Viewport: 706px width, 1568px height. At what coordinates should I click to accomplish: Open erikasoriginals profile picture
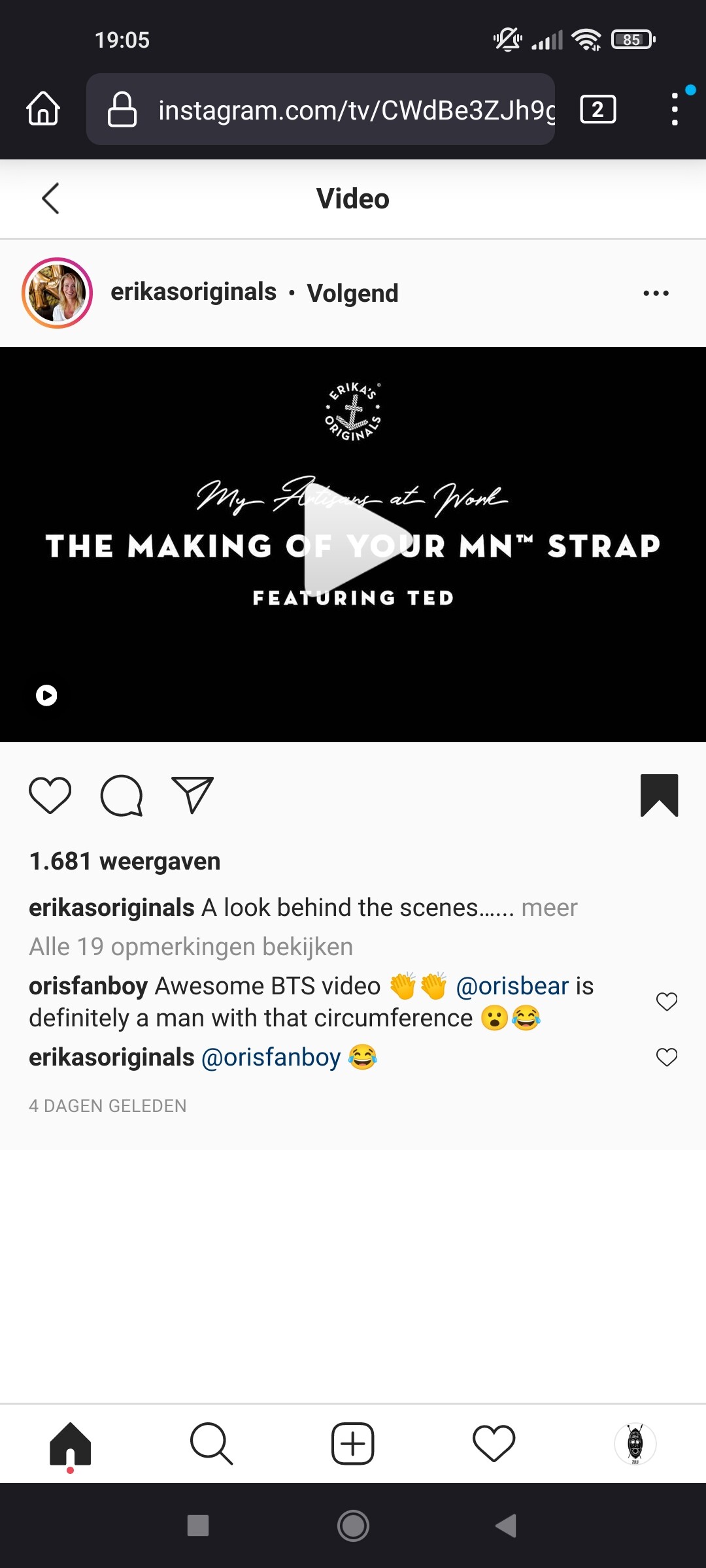[x=57, y=293]
